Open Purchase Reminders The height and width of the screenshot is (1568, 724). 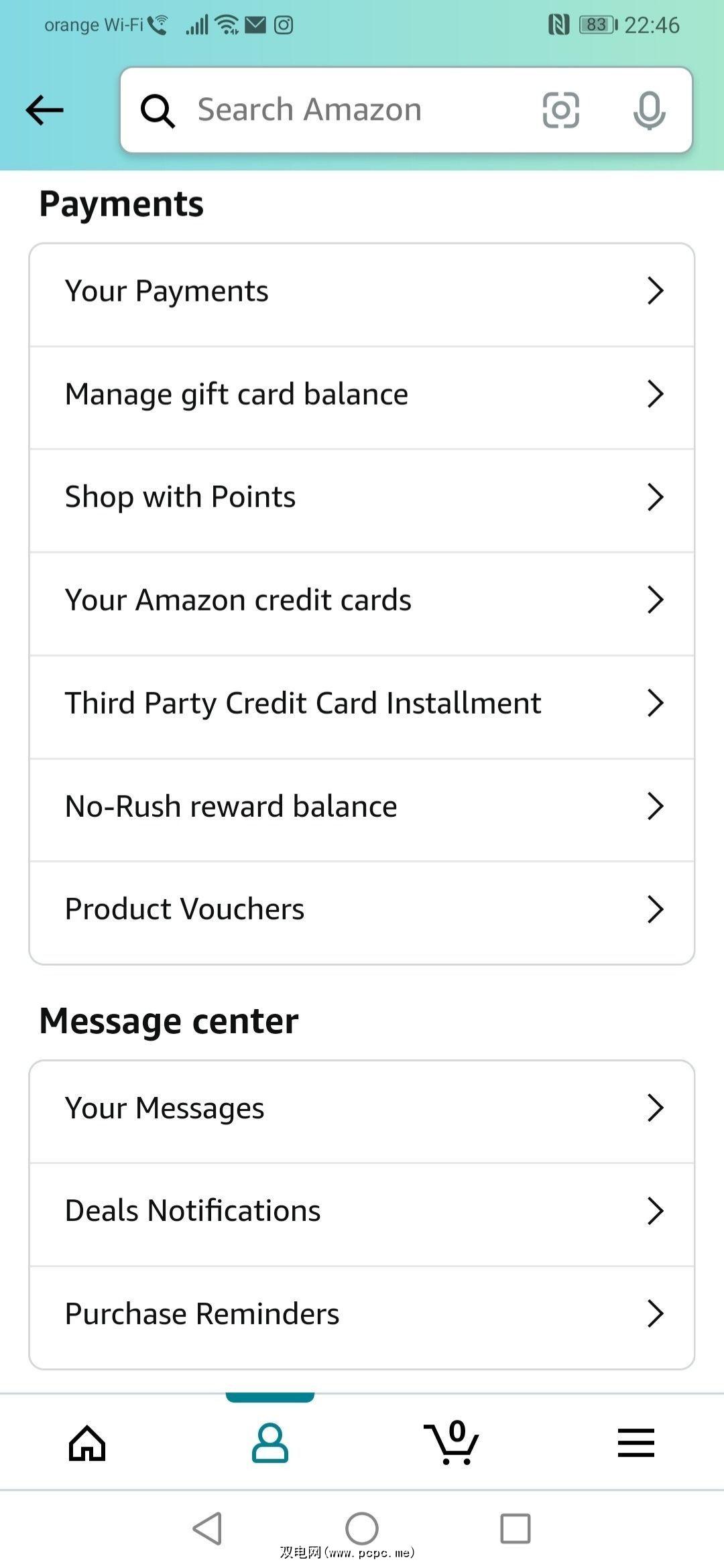click(362, 1315)
